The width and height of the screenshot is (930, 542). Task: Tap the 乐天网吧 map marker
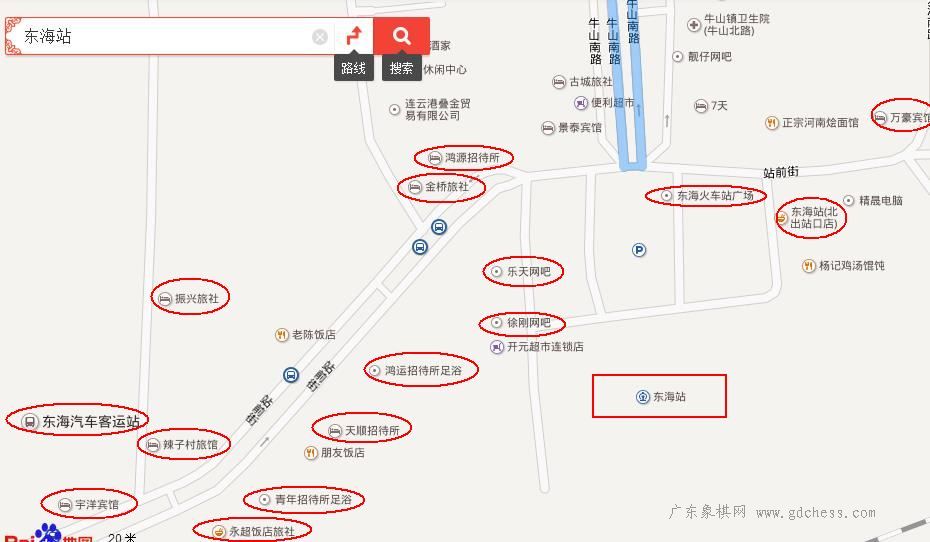tap(497, 271)
